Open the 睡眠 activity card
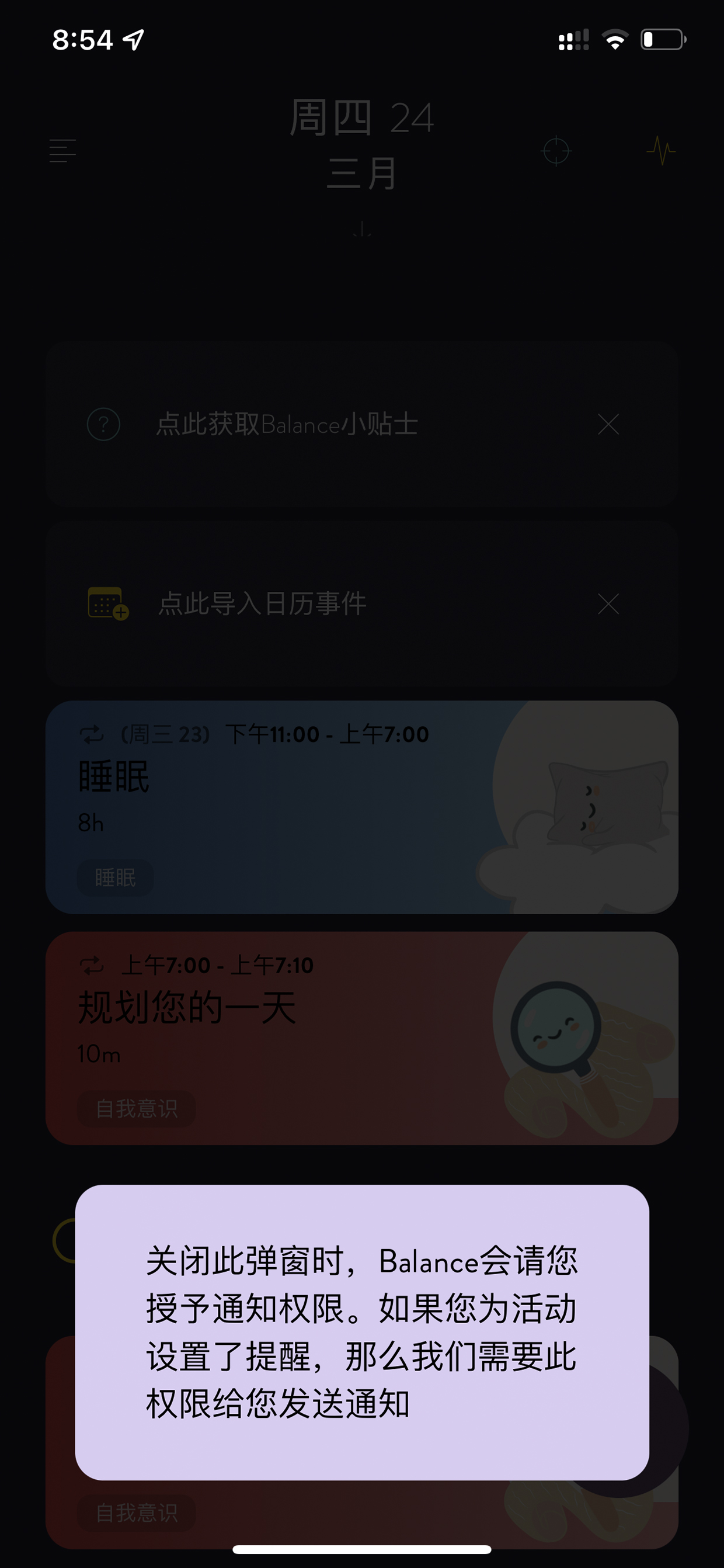The image size is (724, 1568). [x=362, y=807]
